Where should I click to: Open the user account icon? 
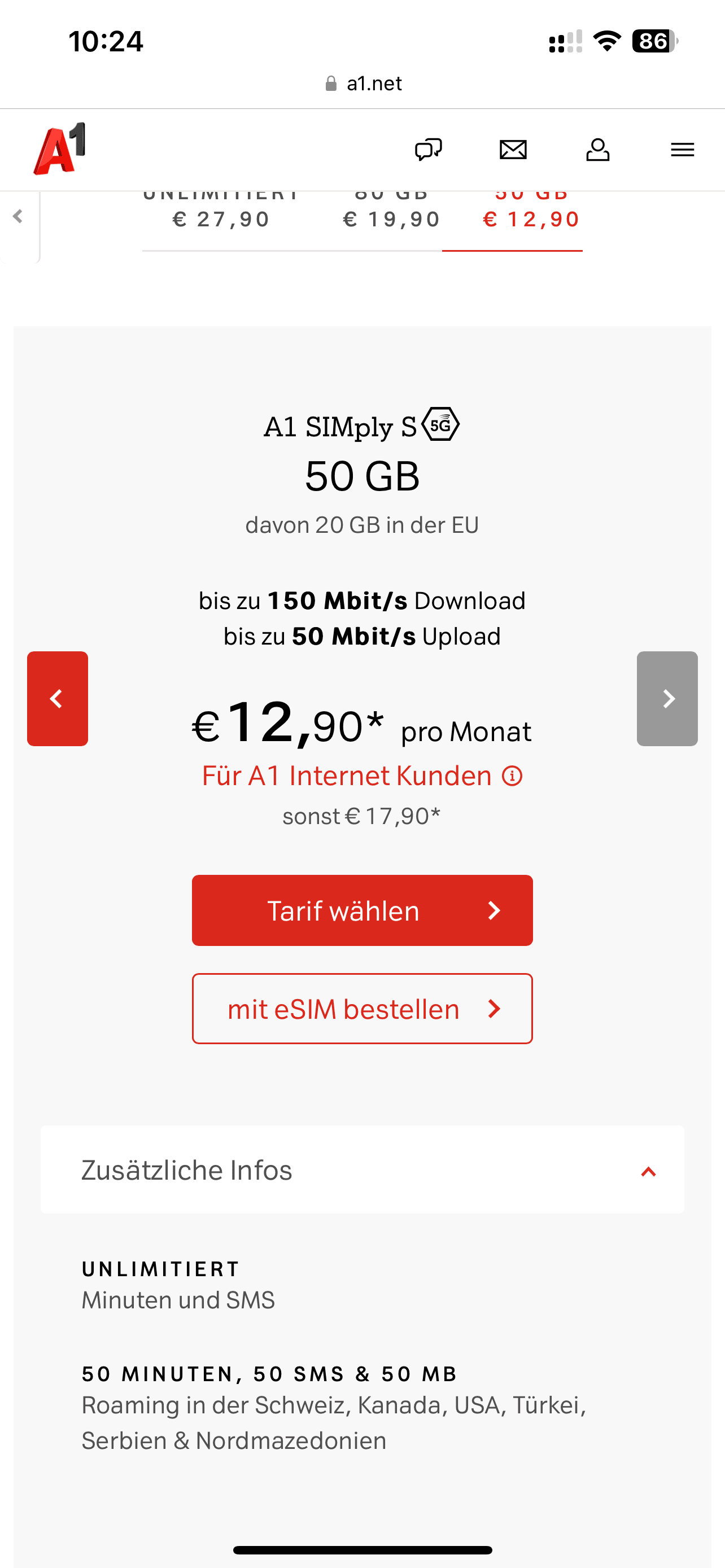(x=597, y=149)
